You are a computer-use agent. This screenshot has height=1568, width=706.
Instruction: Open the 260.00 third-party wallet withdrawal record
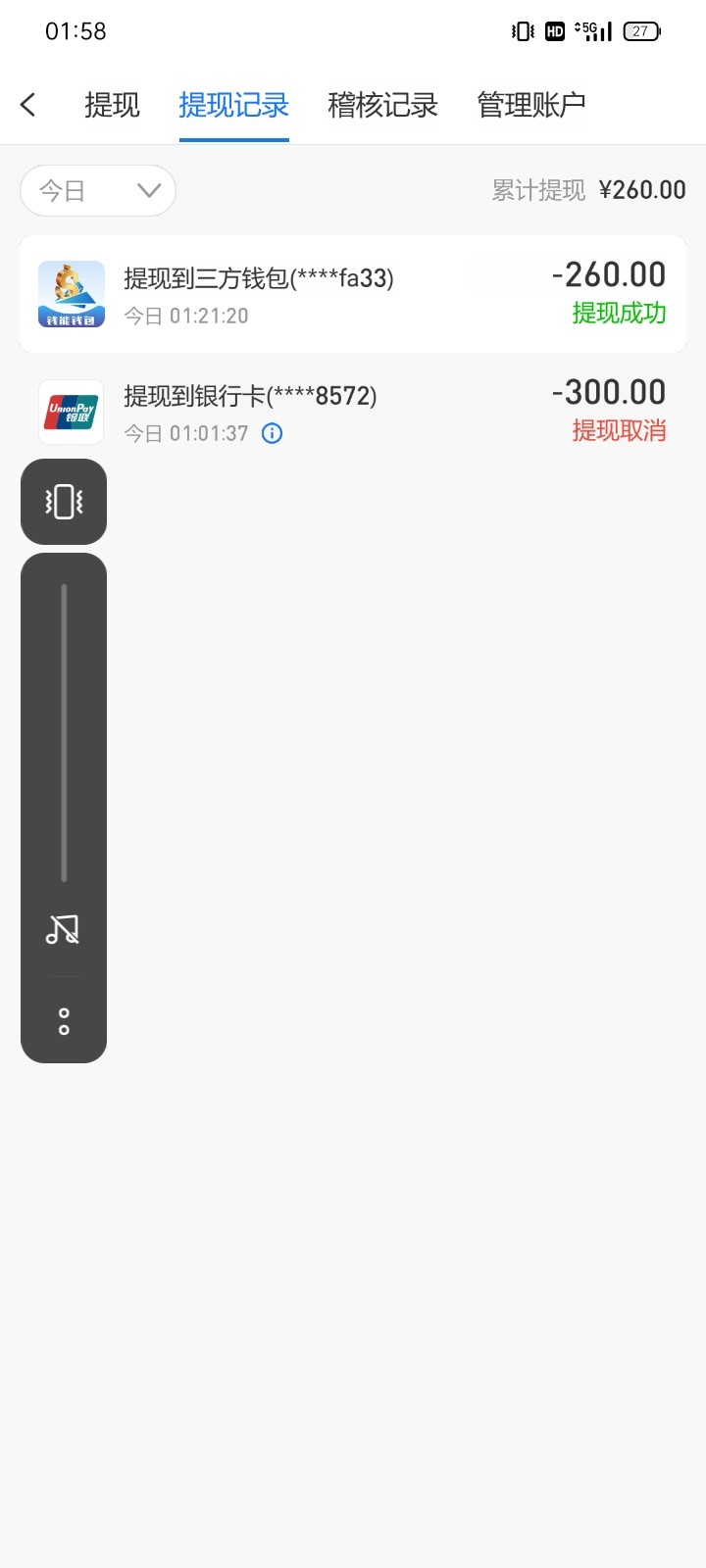(x=353, y=294)
